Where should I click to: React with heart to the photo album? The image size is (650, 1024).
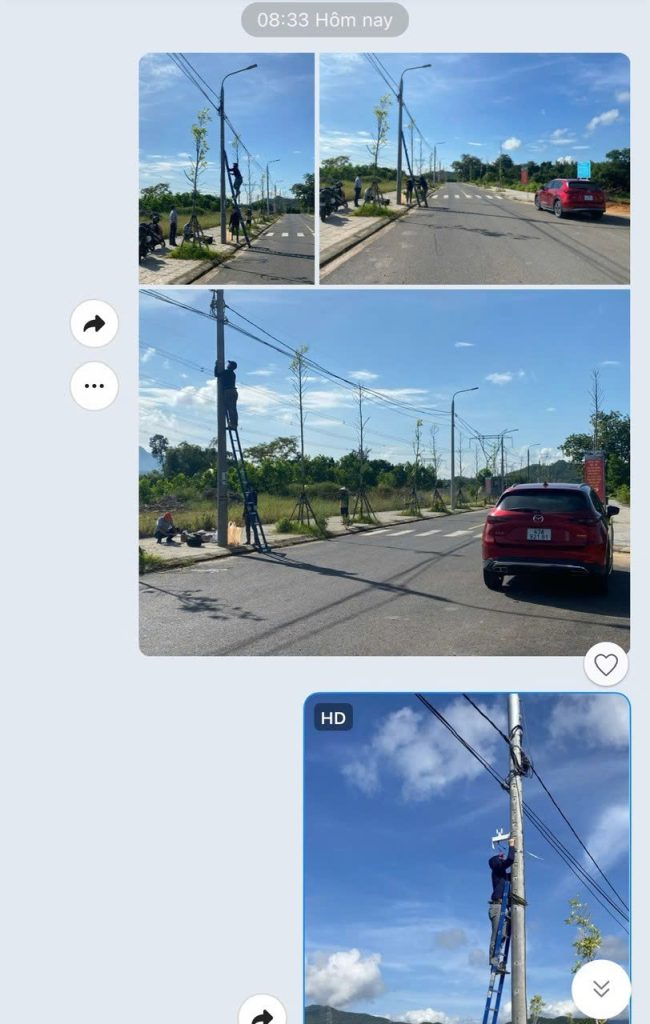606,664
